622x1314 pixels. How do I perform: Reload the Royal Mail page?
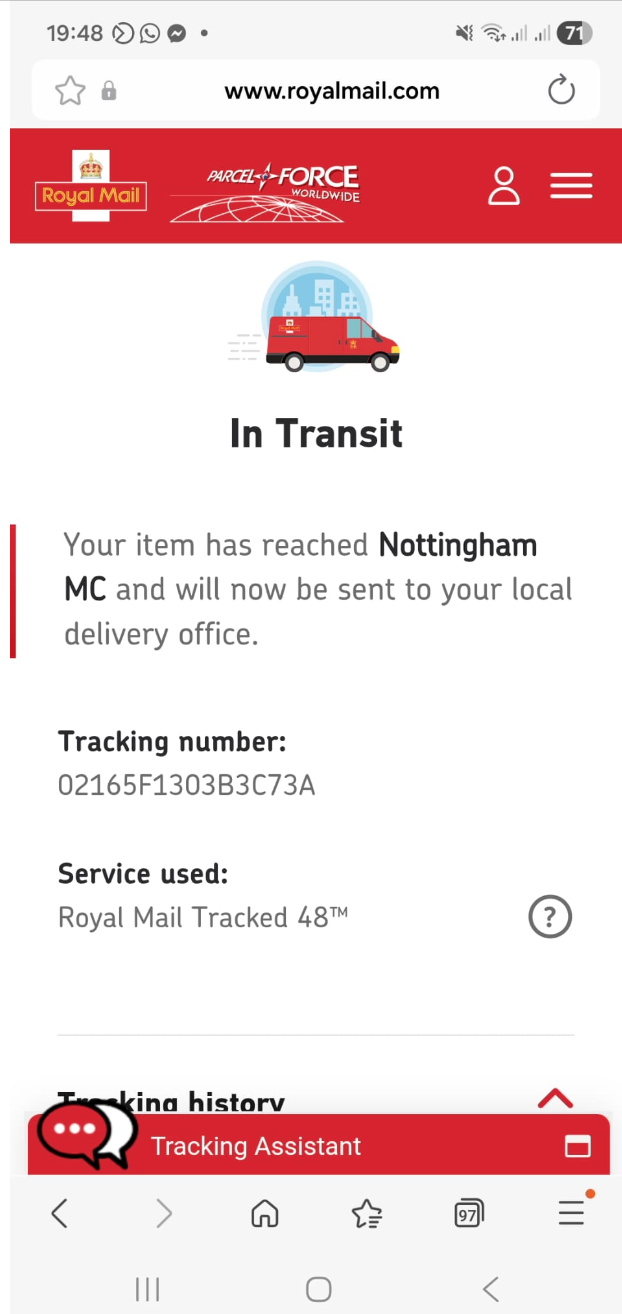561,91
